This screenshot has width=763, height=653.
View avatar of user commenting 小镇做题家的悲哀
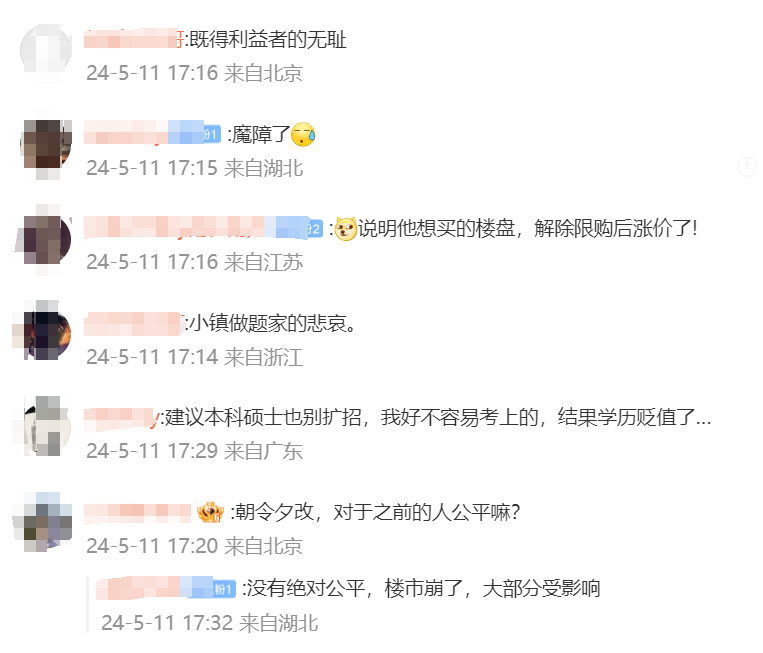(x=45, y=334)
